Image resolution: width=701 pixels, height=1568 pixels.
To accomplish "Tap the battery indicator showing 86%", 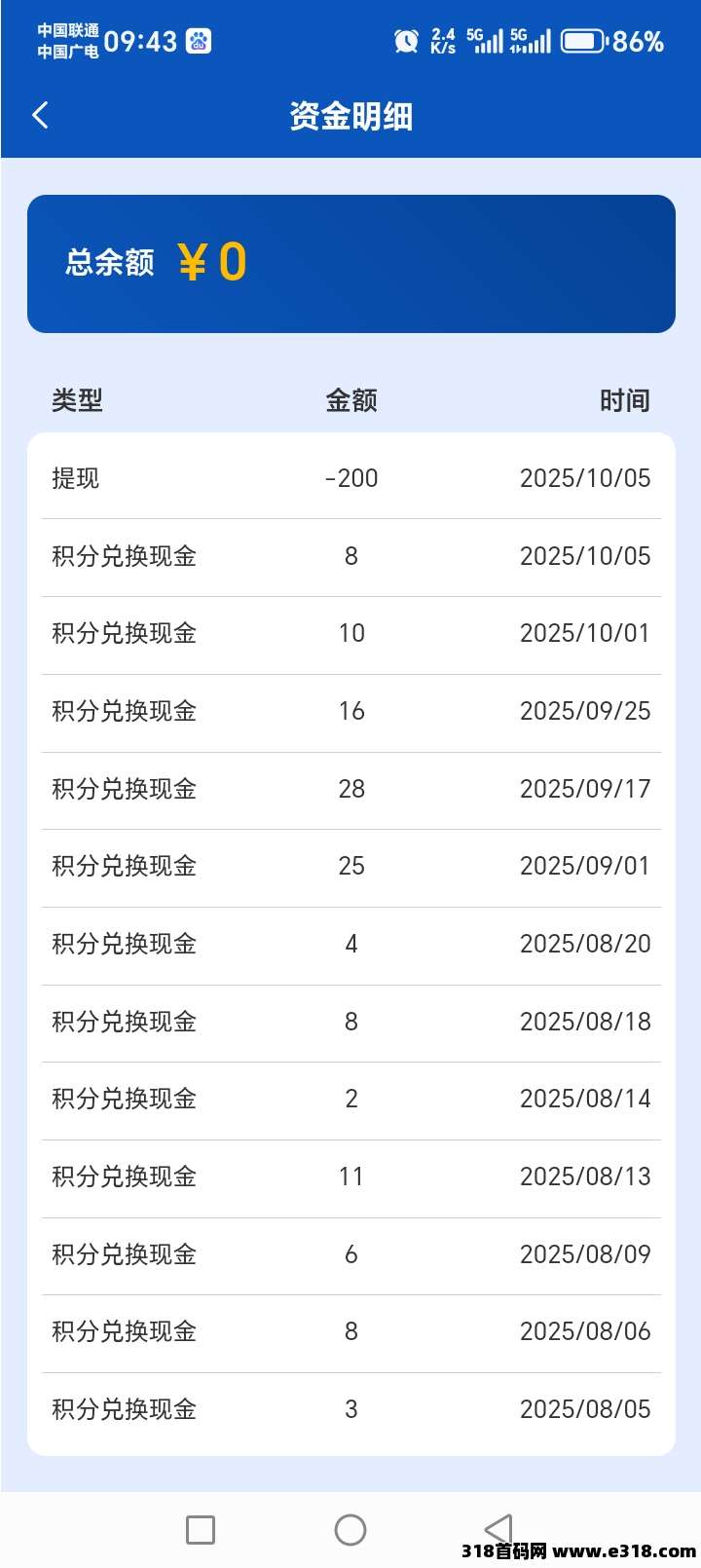I will pos(604,42).
